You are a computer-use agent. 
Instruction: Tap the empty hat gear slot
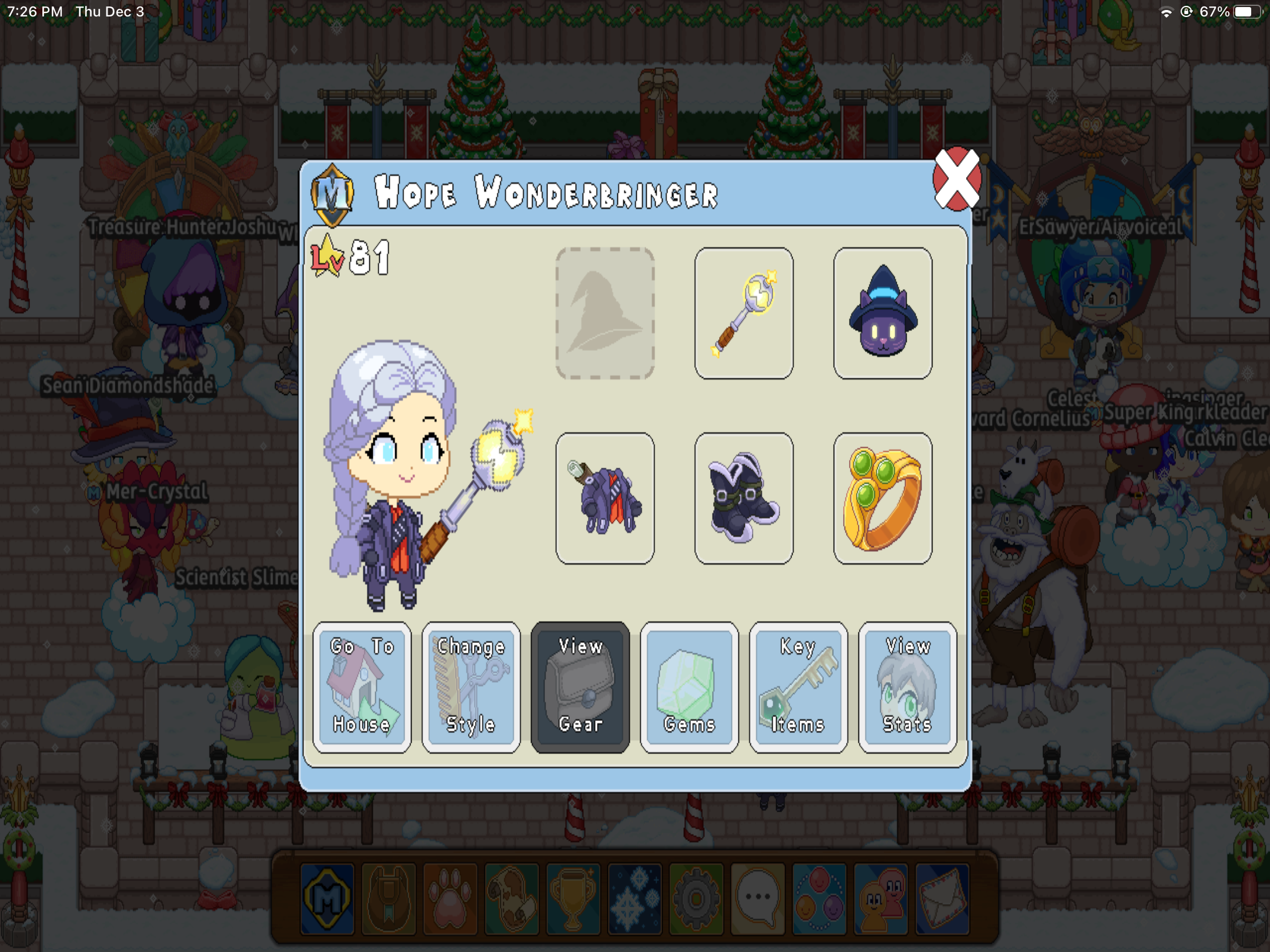pos(605,313)
